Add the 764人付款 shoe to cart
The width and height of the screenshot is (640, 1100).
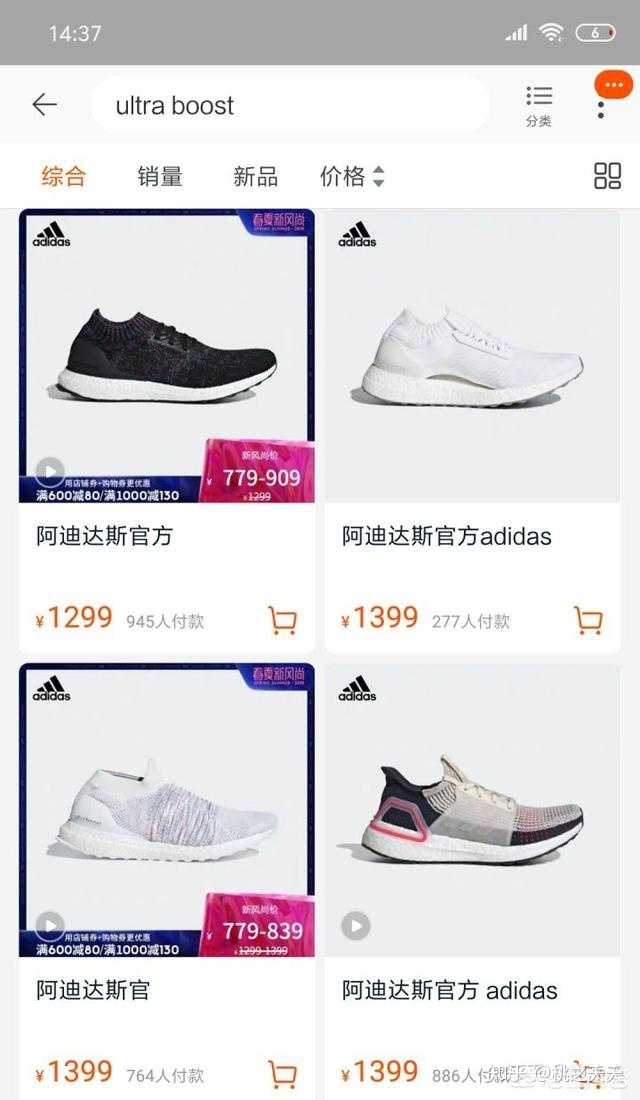(x=283, y=1075)
